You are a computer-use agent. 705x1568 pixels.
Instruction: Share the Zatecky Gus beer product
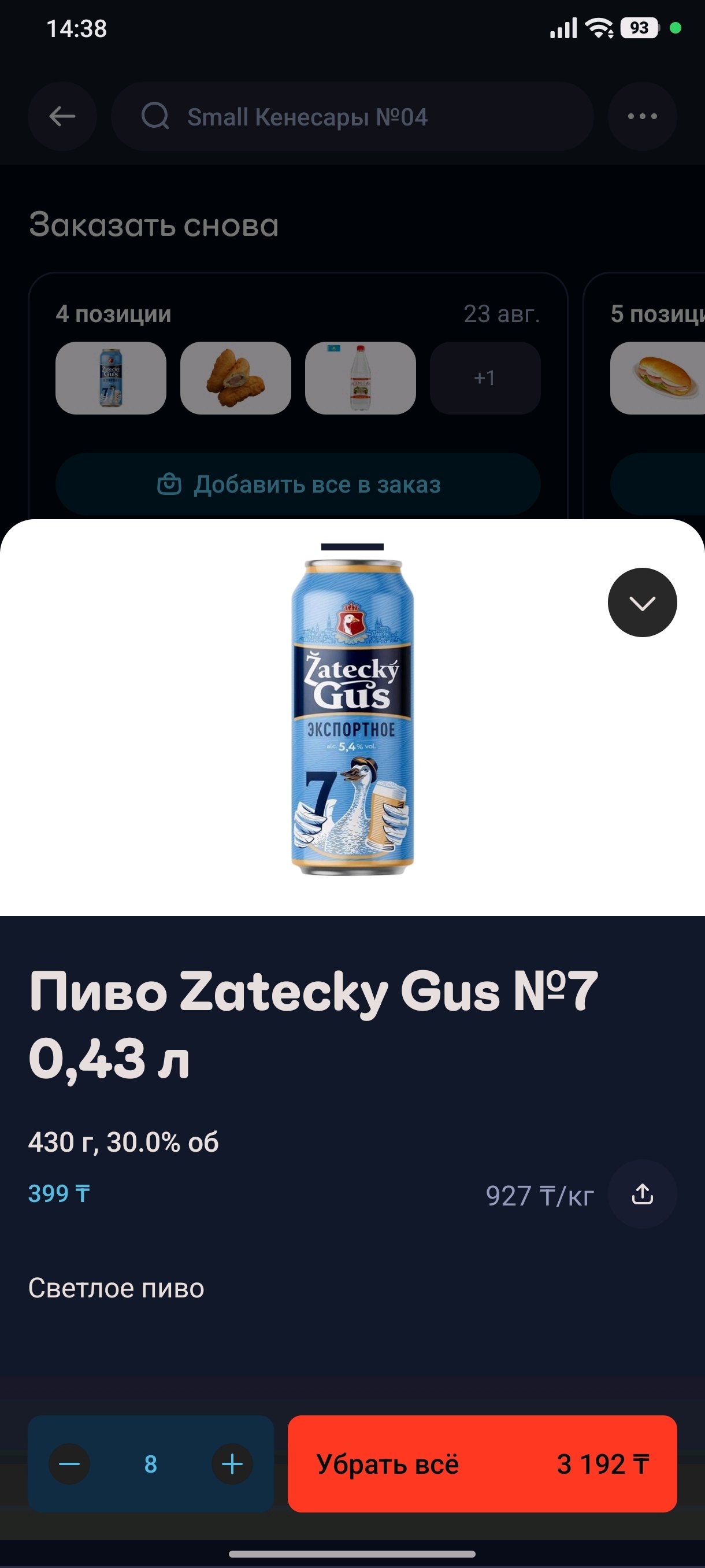643,1194
